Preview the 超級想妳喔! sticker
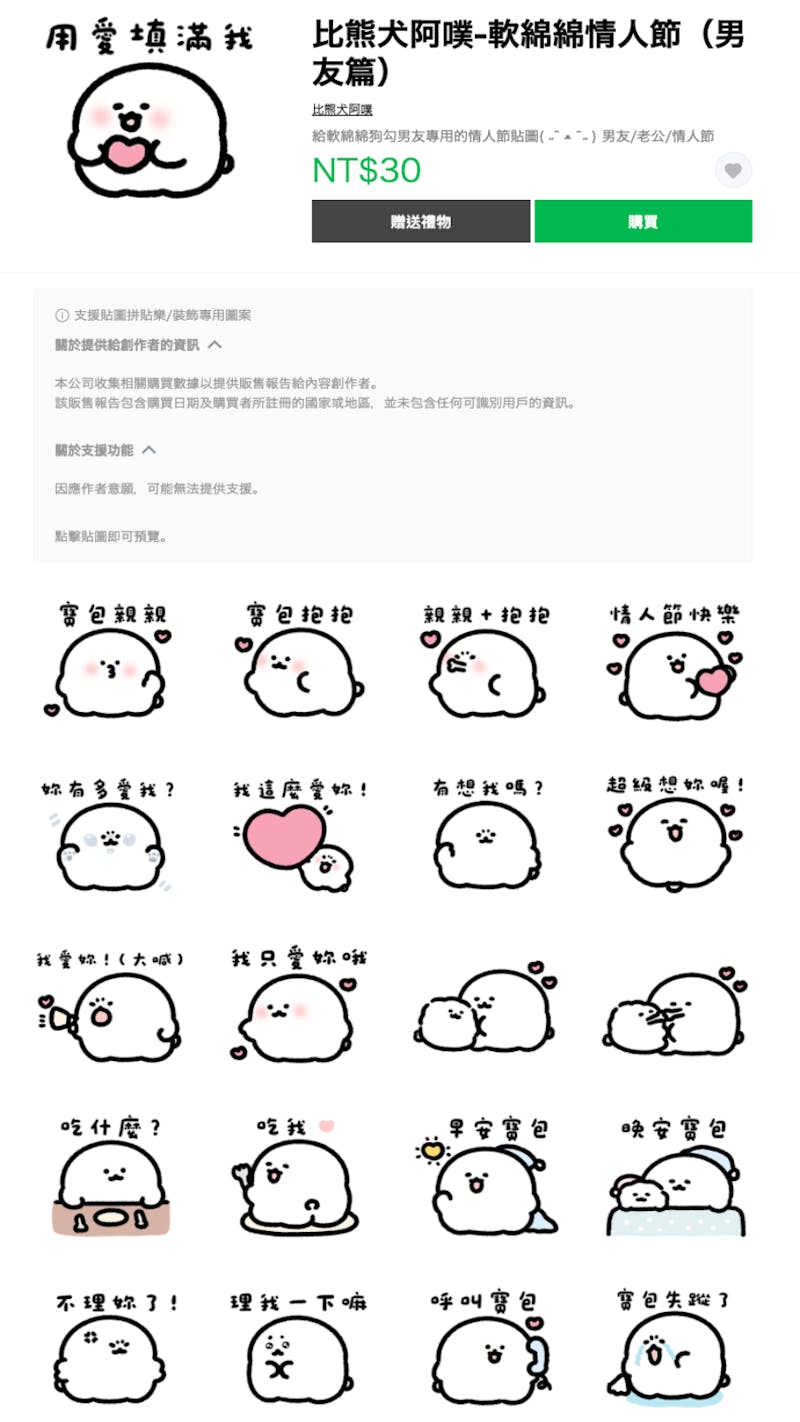This screenshot has width=800, height=1422. [676, 835]
